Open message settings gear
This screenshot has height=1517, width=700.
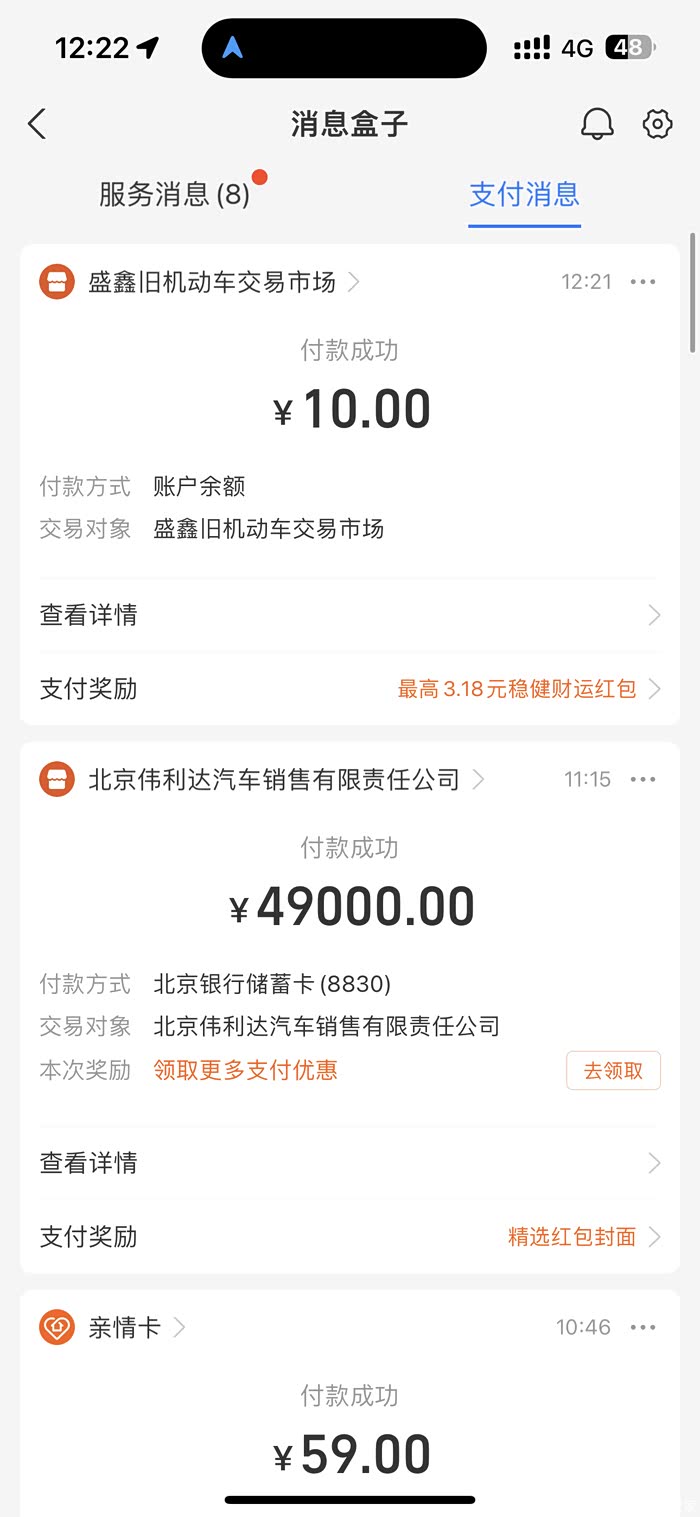(657, 124)
